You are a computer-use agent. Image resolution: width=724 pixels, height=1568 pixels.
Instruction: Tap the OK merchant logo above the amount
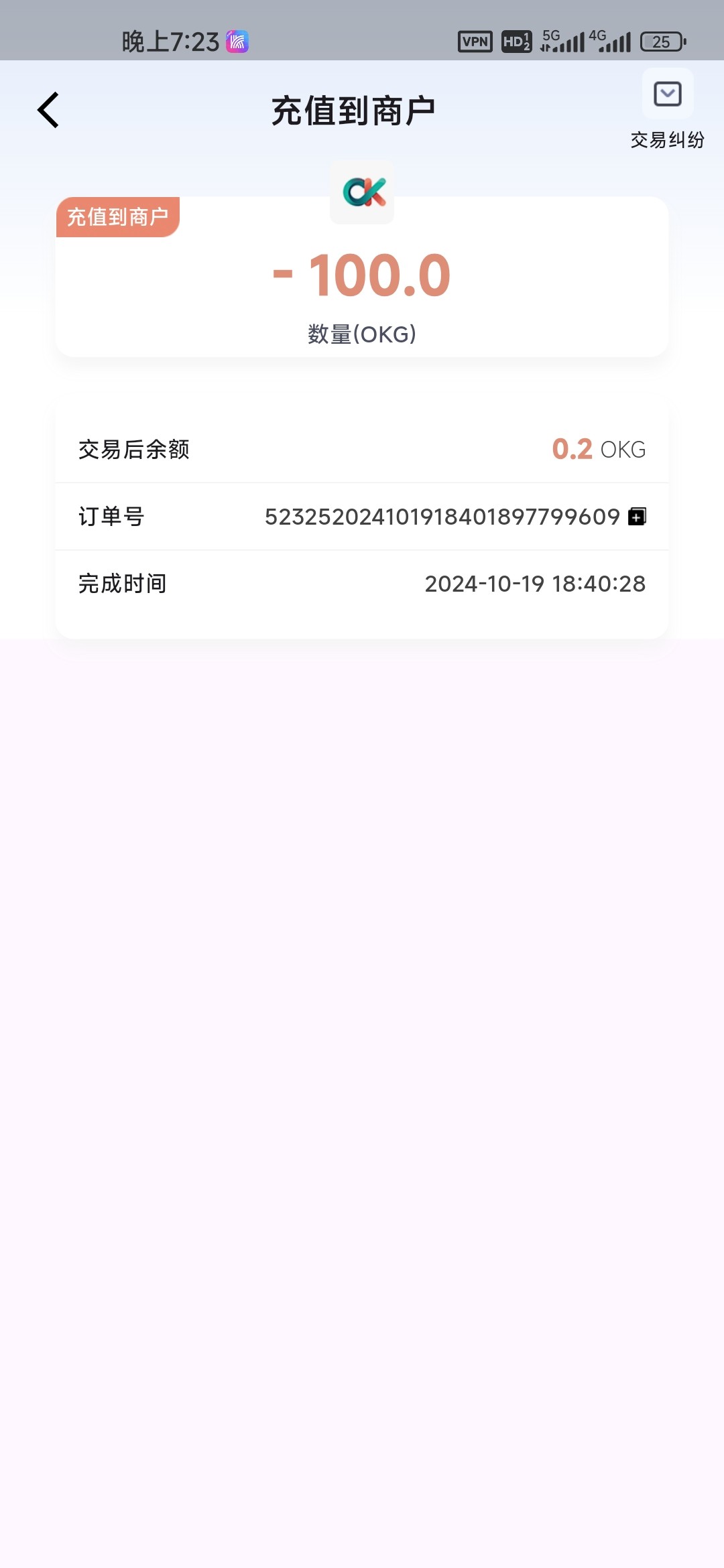361,194
